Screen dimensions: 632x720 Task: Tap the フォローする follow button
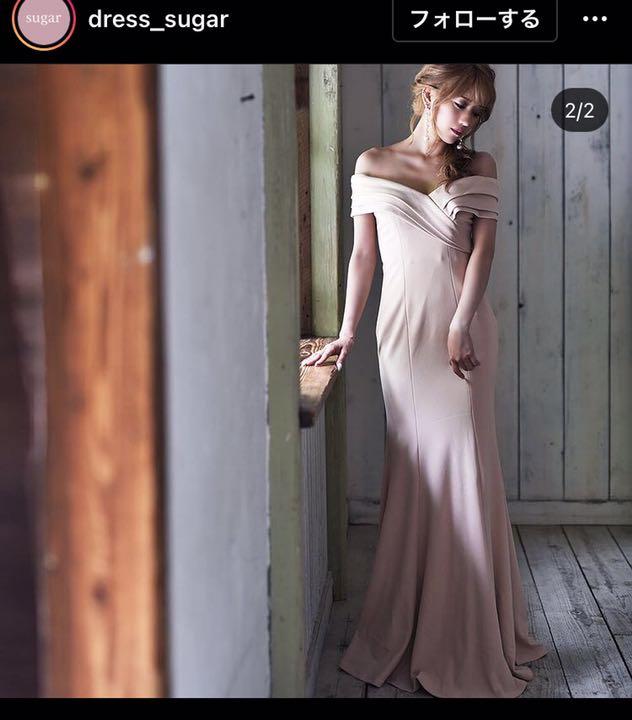click(x=474, y=19)
